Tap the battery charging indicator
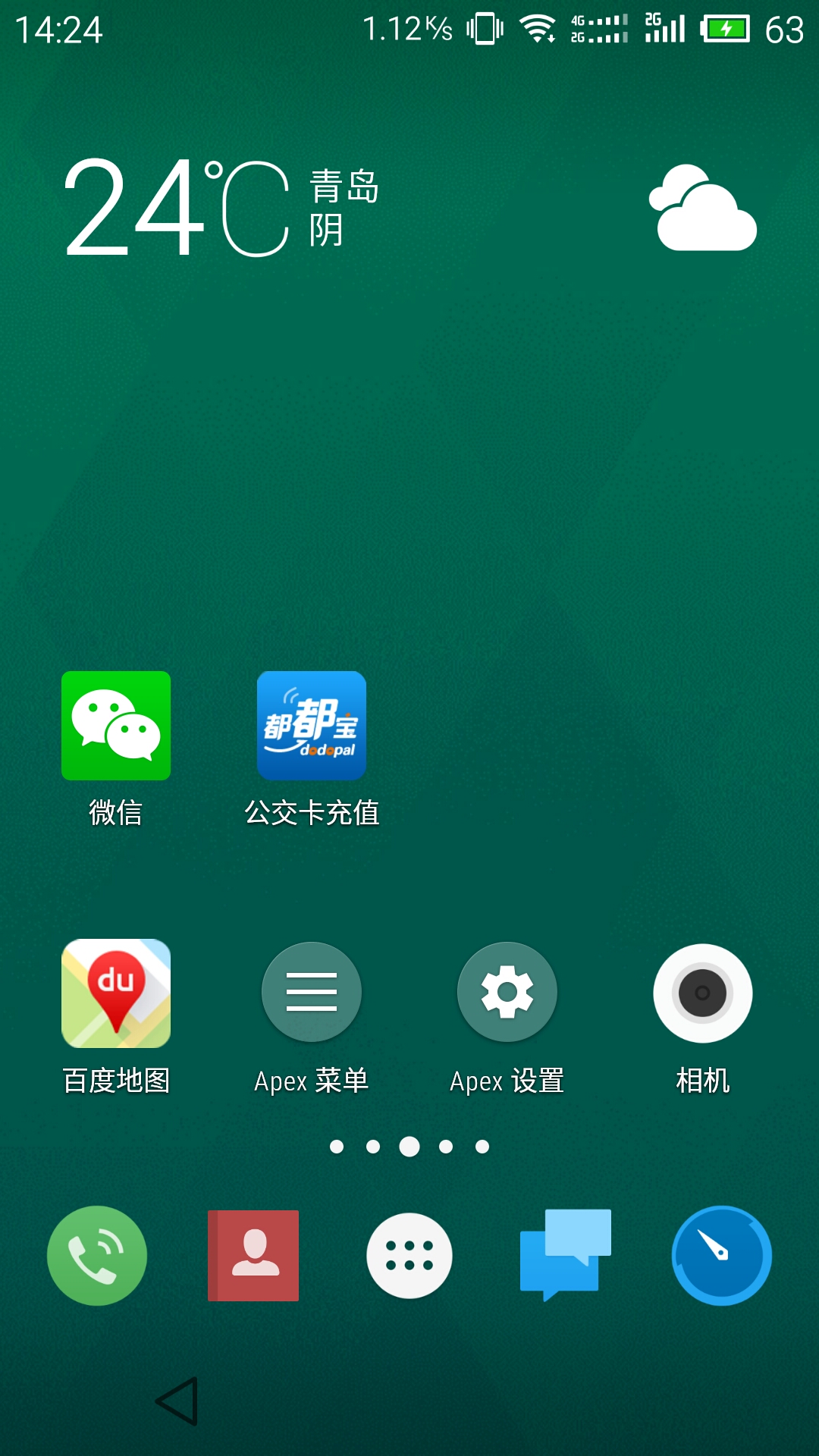 click(x=724, y=28)
